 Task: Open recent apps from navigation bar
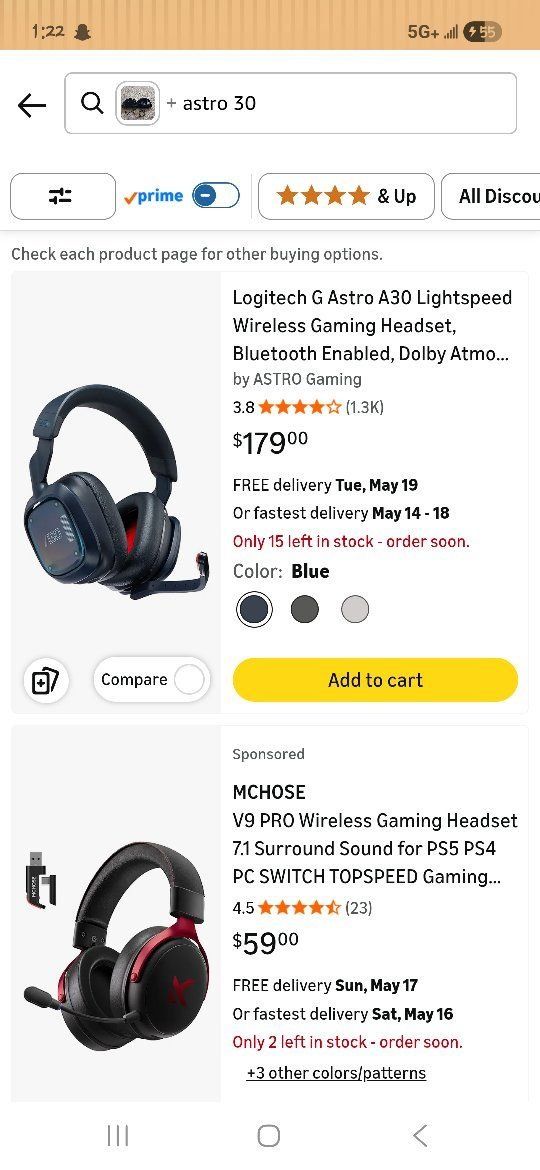click(x=118, y=1136)
